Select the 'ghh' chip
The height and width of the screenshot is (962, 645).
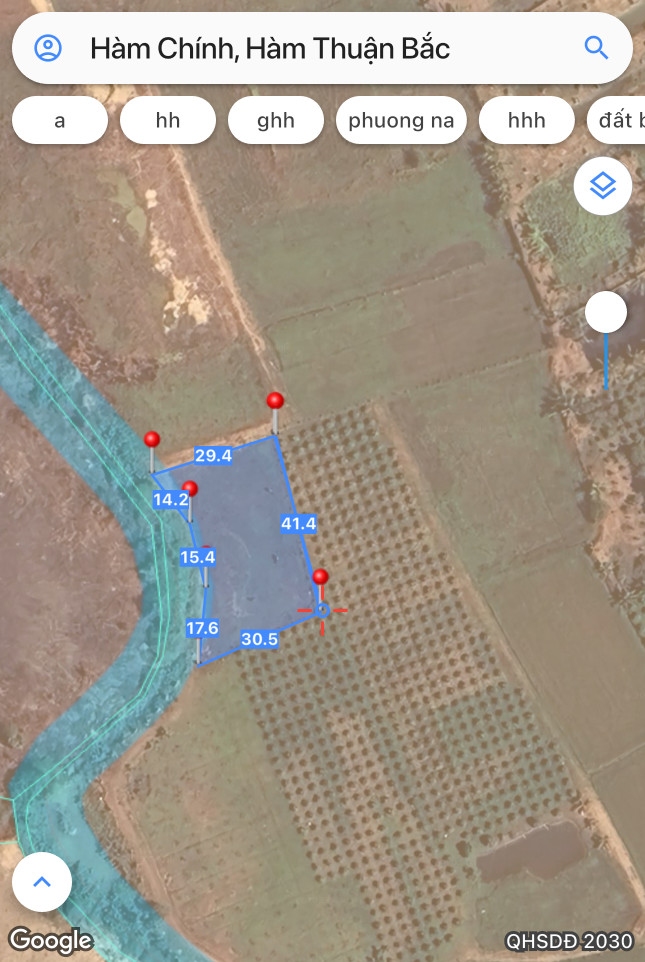point(276,121)
